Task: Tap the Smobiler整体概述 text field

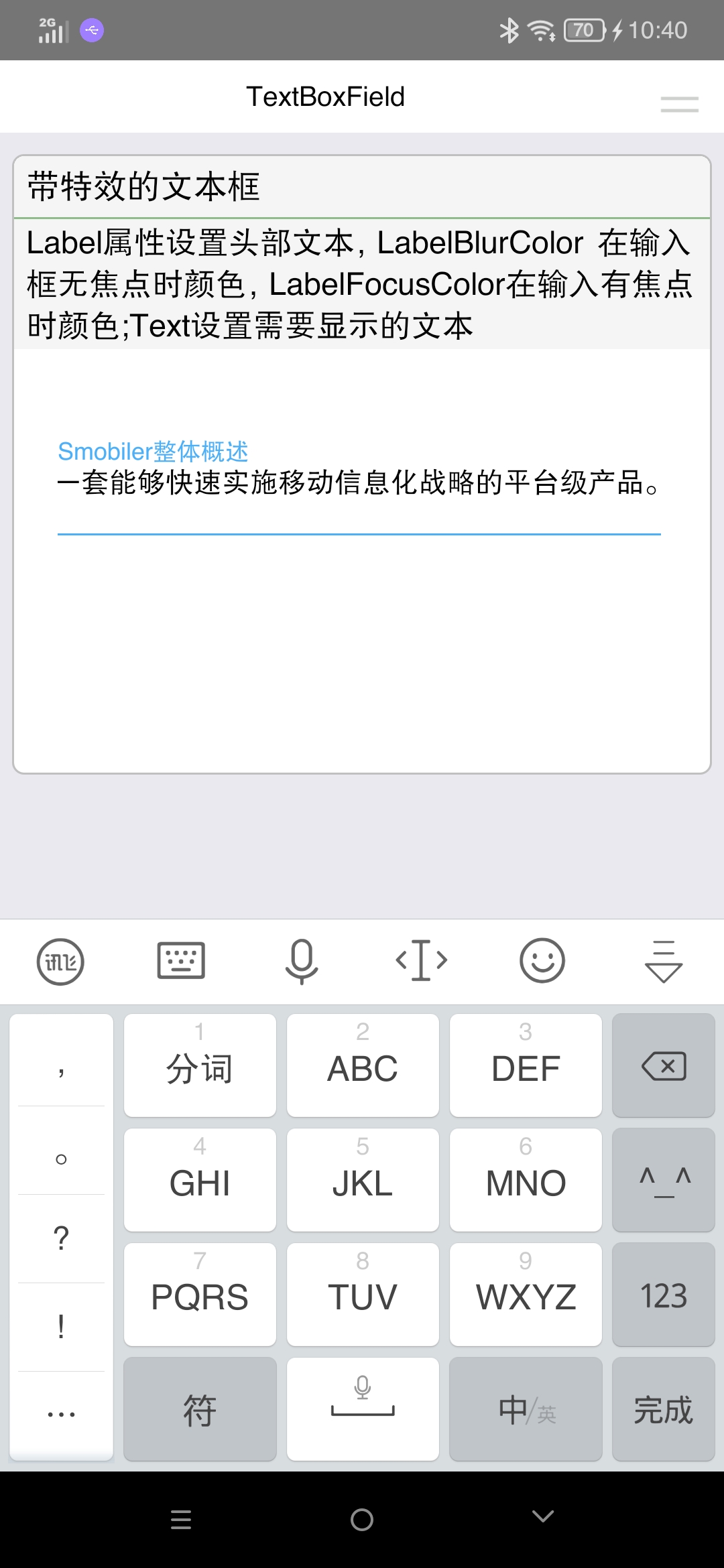Action: pos(359,483)
